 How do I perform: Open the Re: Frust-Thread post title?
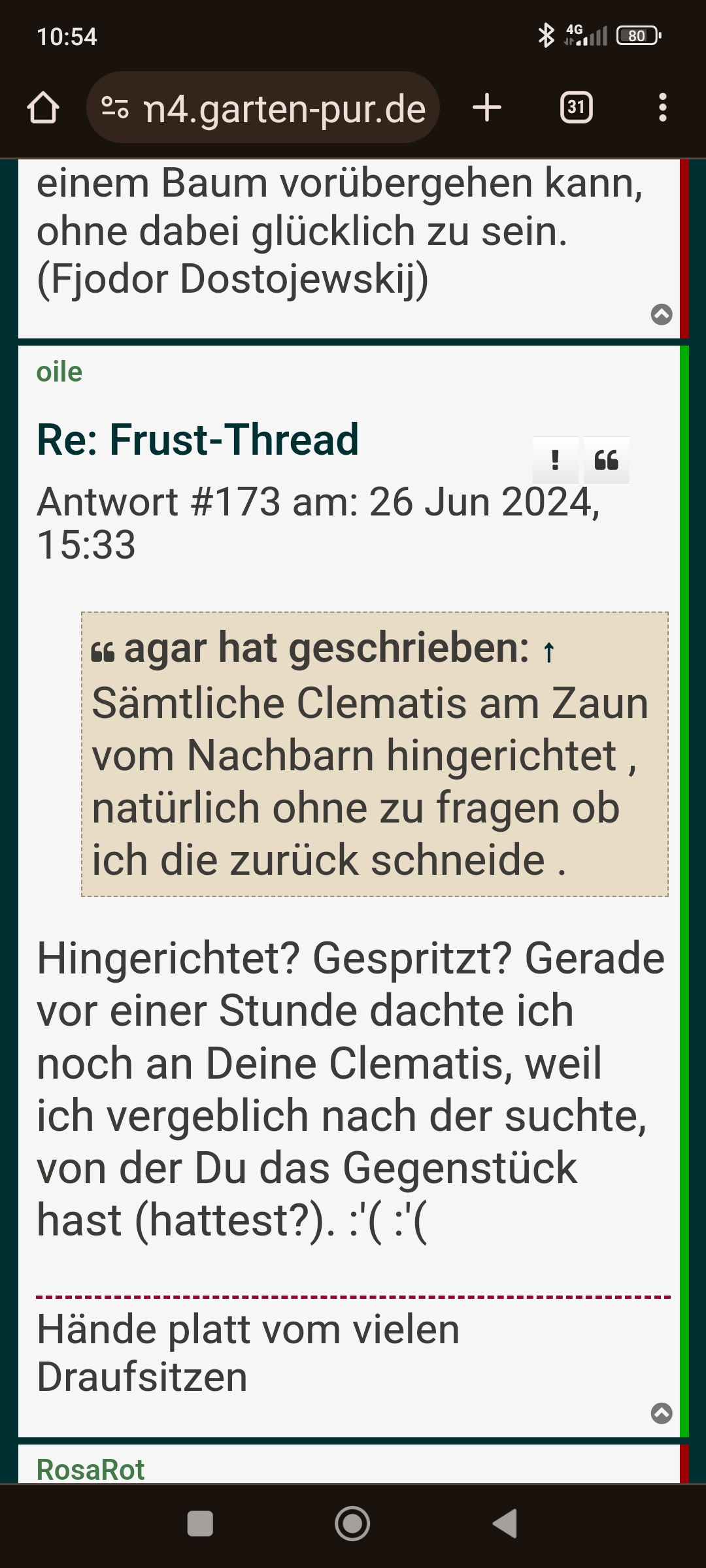[x=197, y=440]
